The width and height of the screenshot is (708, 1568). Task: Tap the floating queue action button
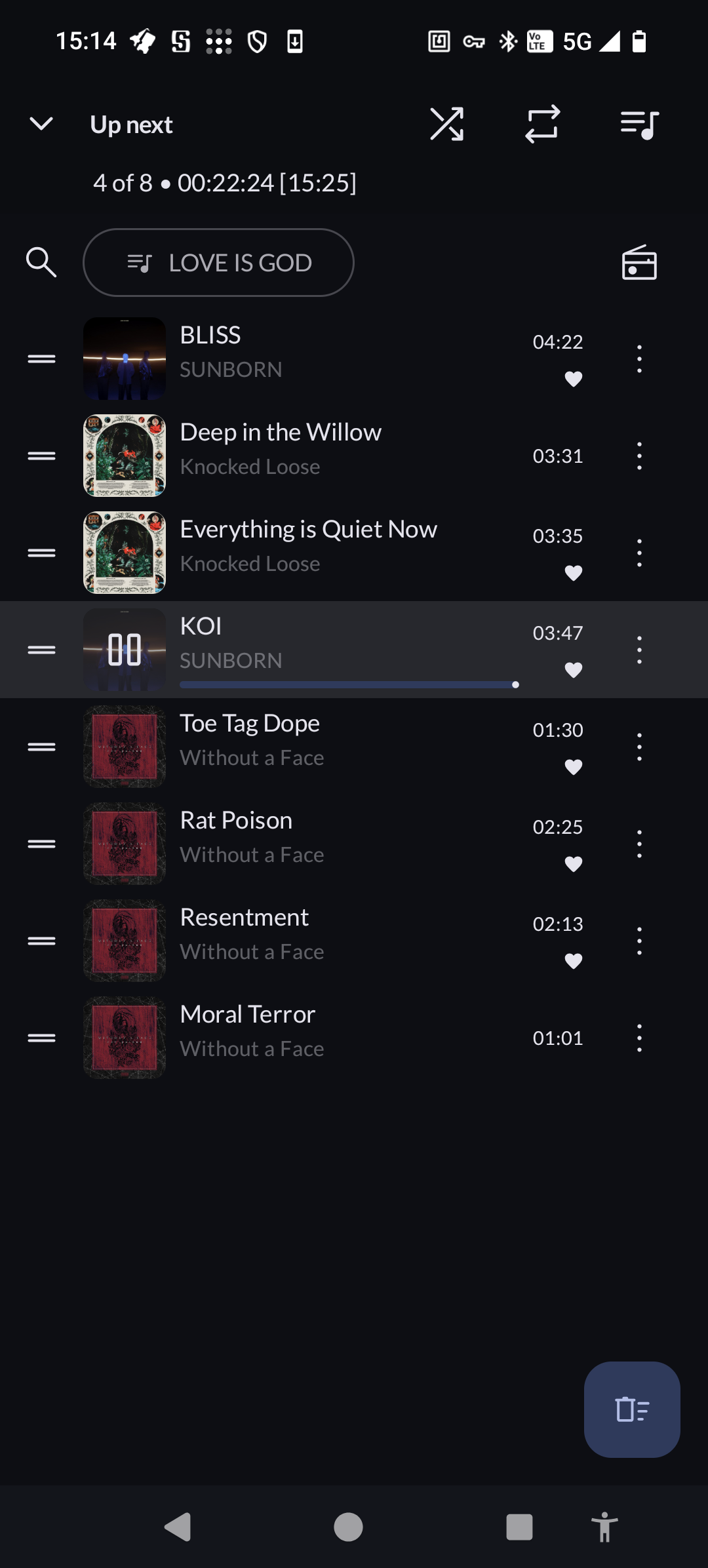632,1409
